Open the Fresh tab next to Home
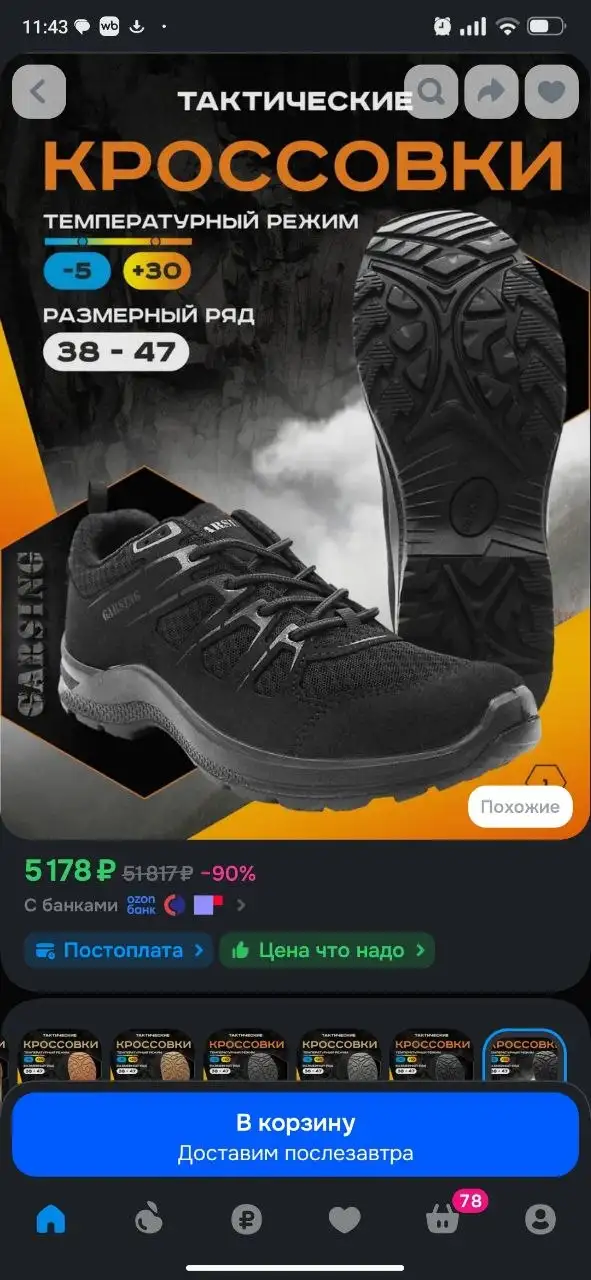This screenshot has height=1280, width=591. 148,1219
